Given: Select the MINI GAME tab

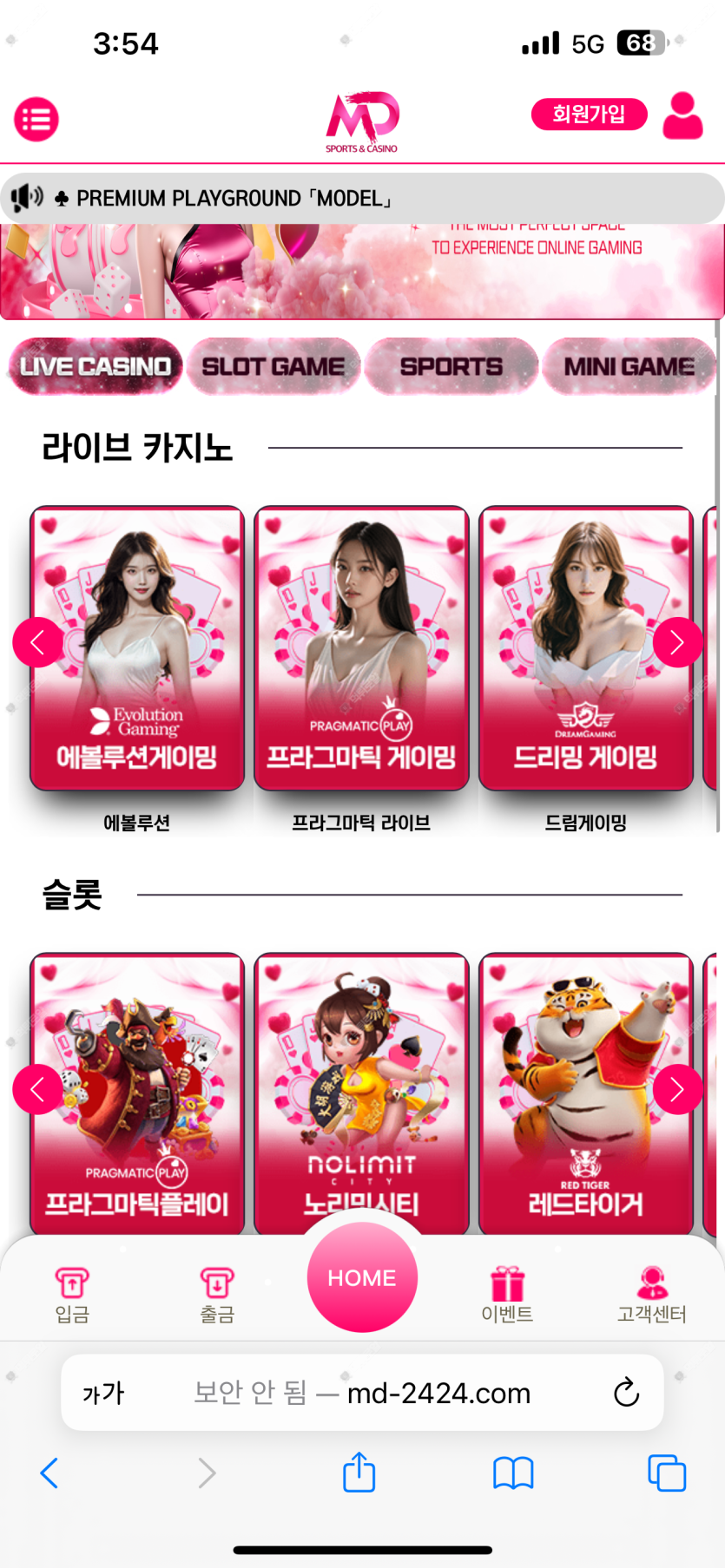Looking at the screenshot, I should click(x=629, y=366).
